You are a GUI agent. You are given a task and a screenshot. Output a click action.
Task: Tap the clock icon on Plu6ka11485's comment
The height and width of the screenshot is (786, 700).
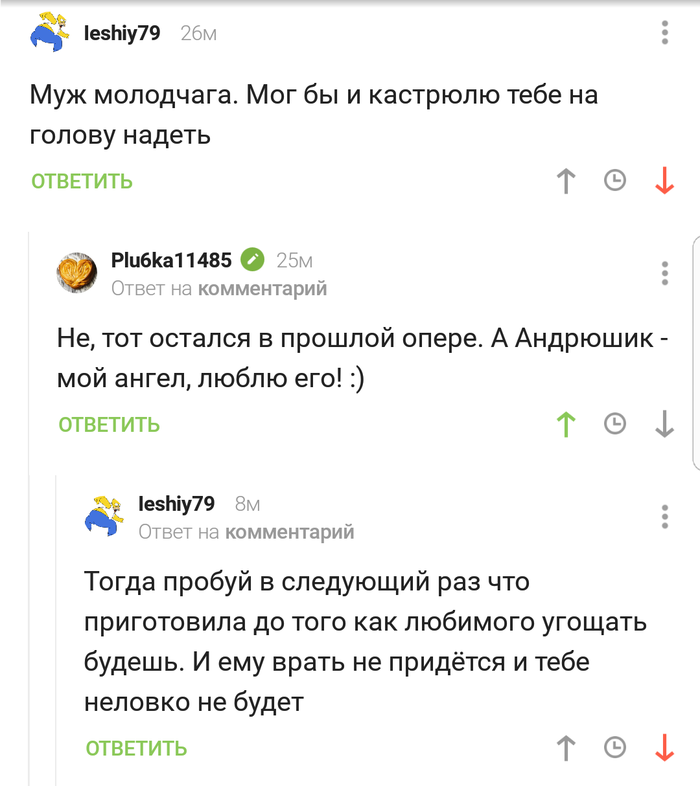(x=615, y=424)
